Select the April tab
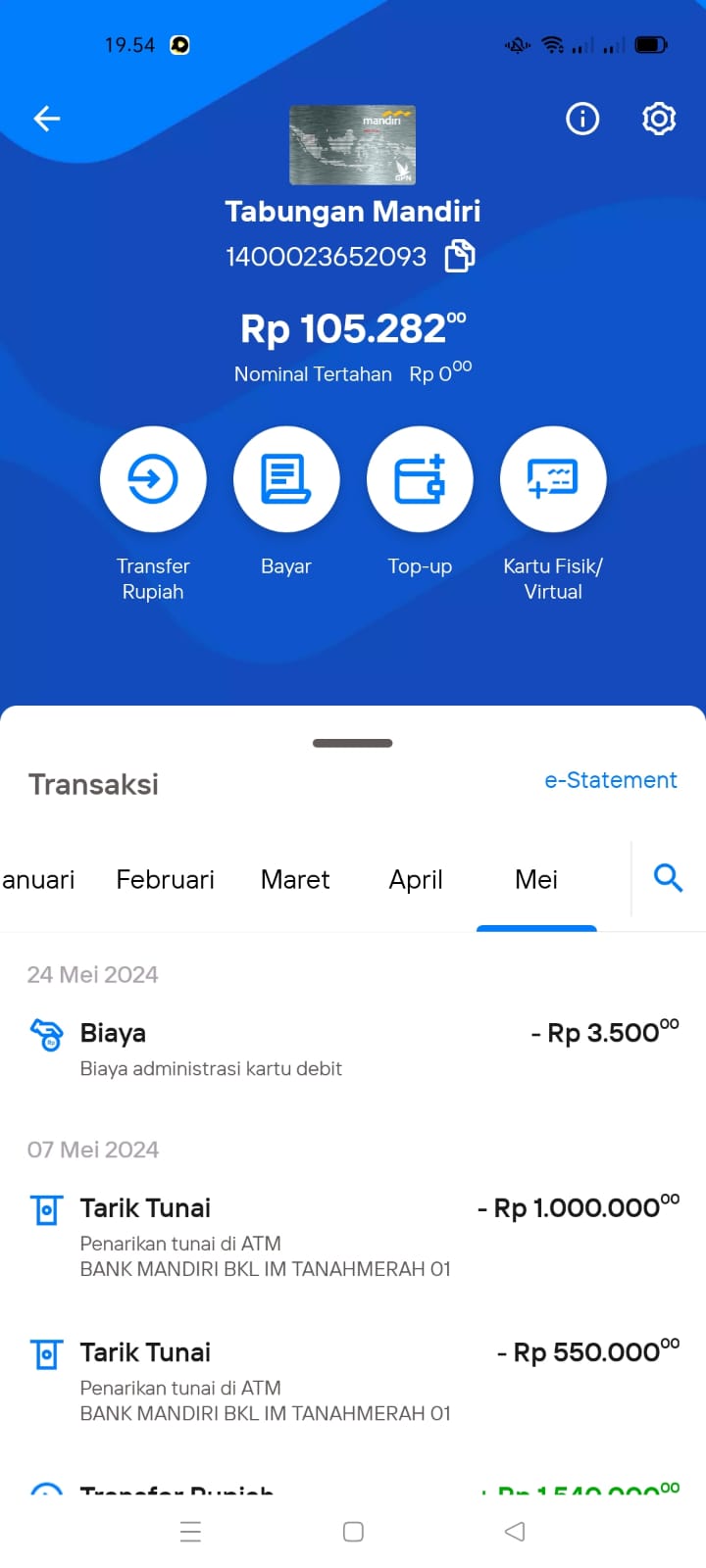This screenshot has width=706, height=1568. coord(416,879)
